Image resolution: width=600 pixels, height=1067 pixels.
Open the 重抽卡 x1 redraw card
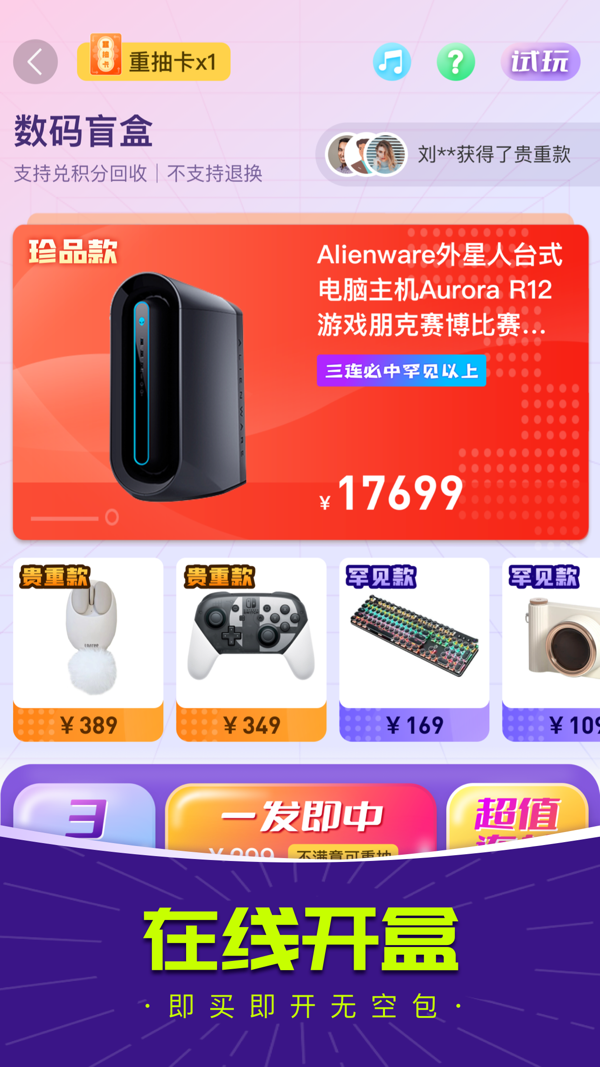154,62
